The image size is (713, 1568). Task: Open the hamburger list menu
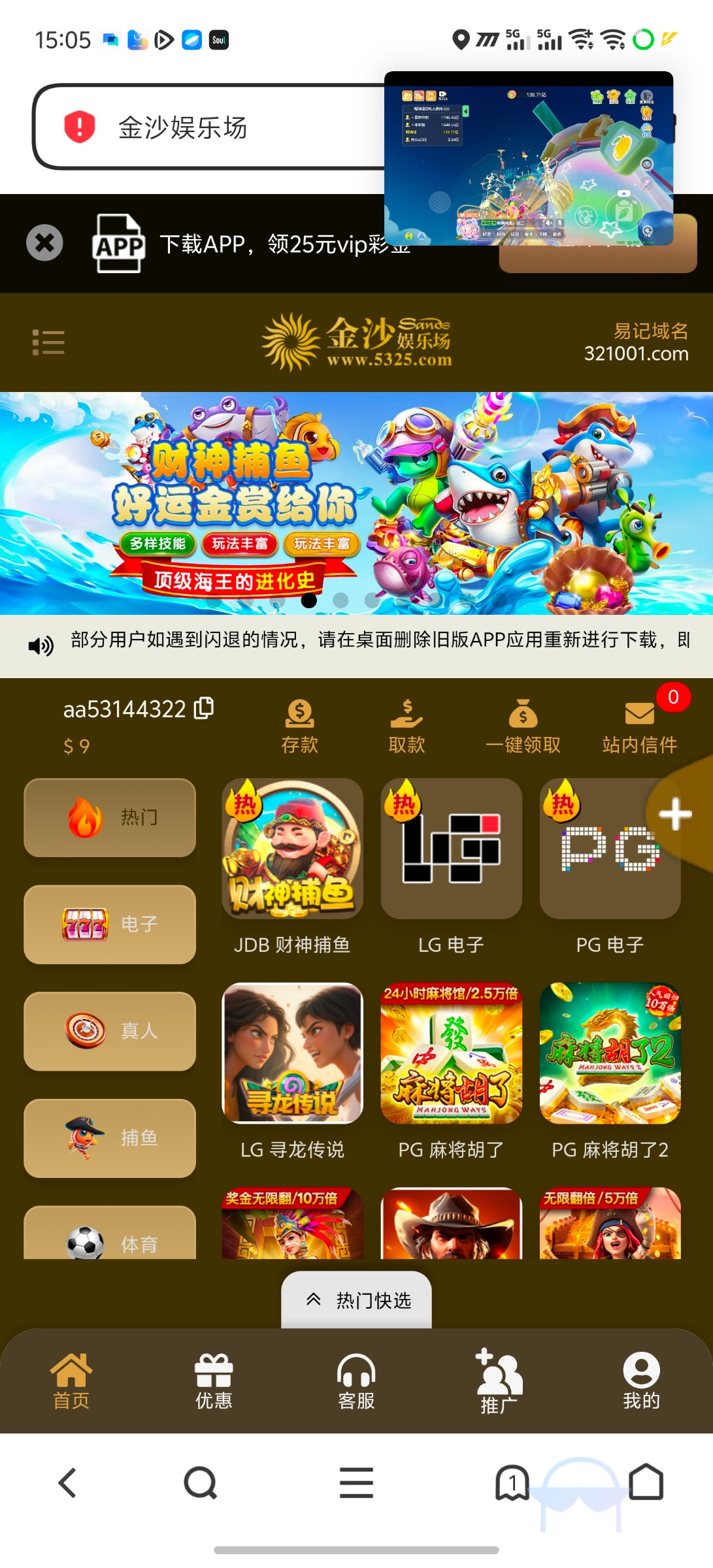[48, 342]
